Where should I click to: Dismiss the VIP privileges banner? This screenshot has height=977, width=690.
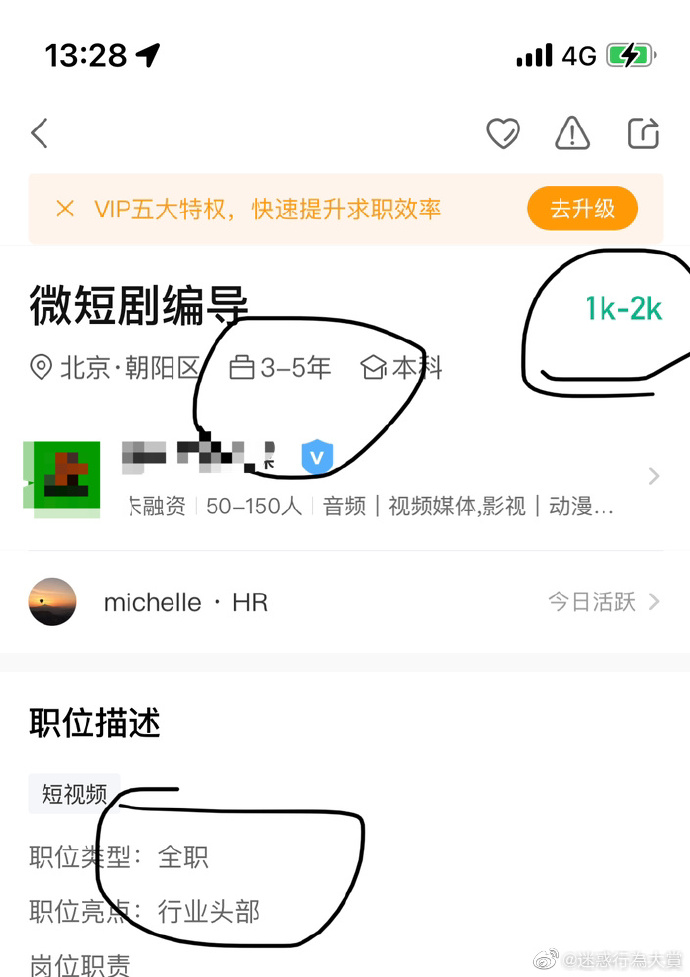(x=65, y=209)
